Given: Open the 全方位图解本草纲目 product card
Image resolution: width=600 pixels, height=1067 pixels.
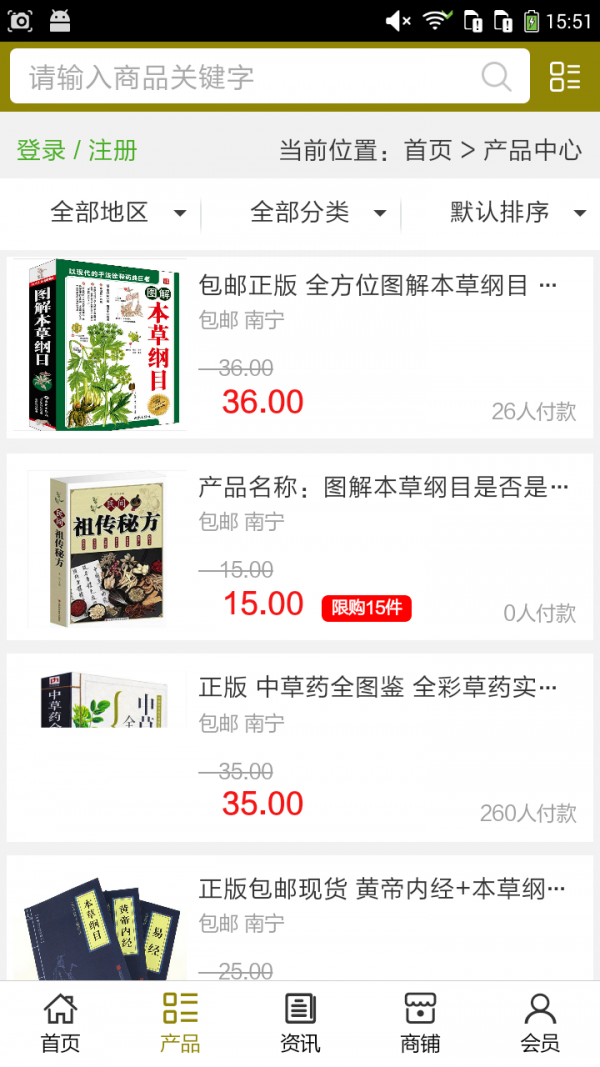Looking at the screenshot, I should point(300,345).
